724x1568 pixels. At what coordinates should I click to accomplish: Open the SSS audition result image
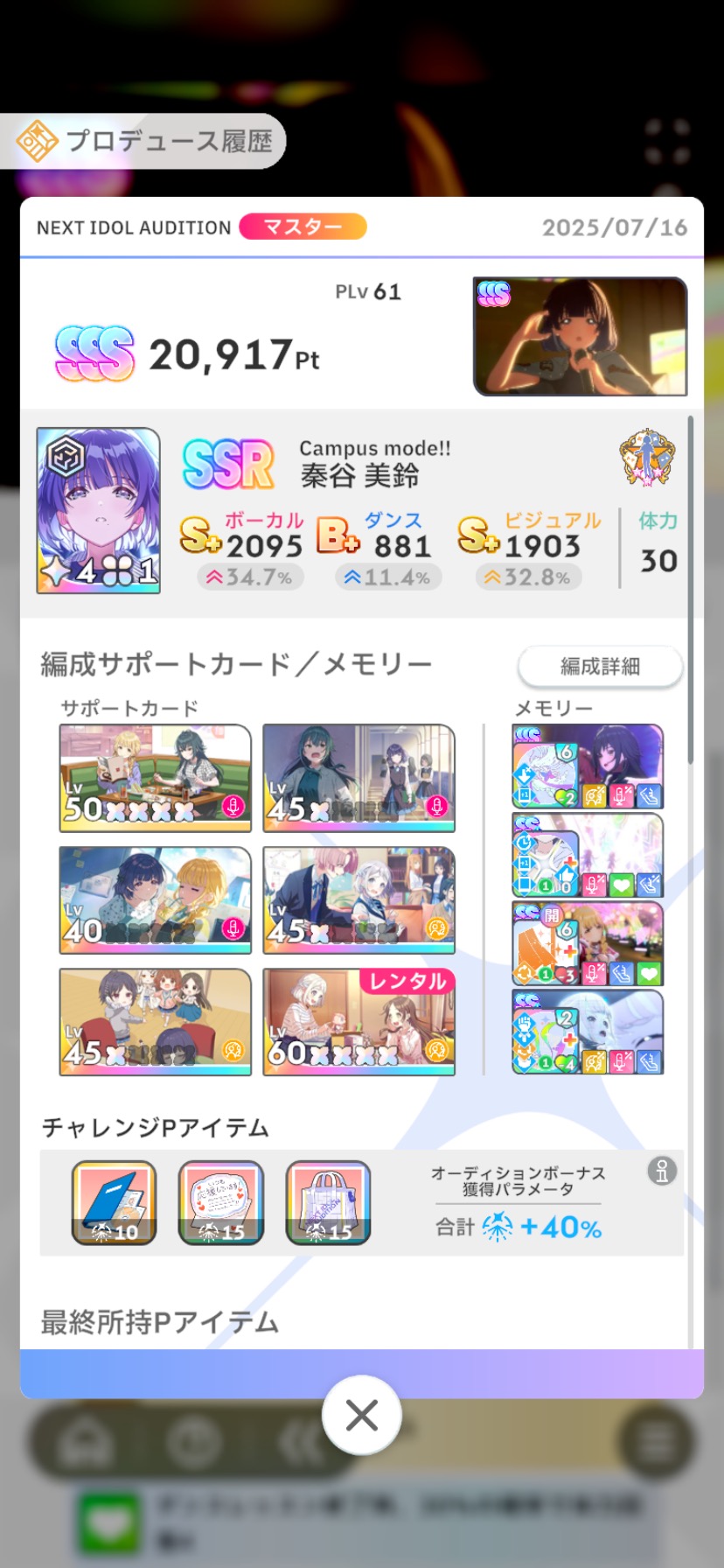[x=580, y=336]
